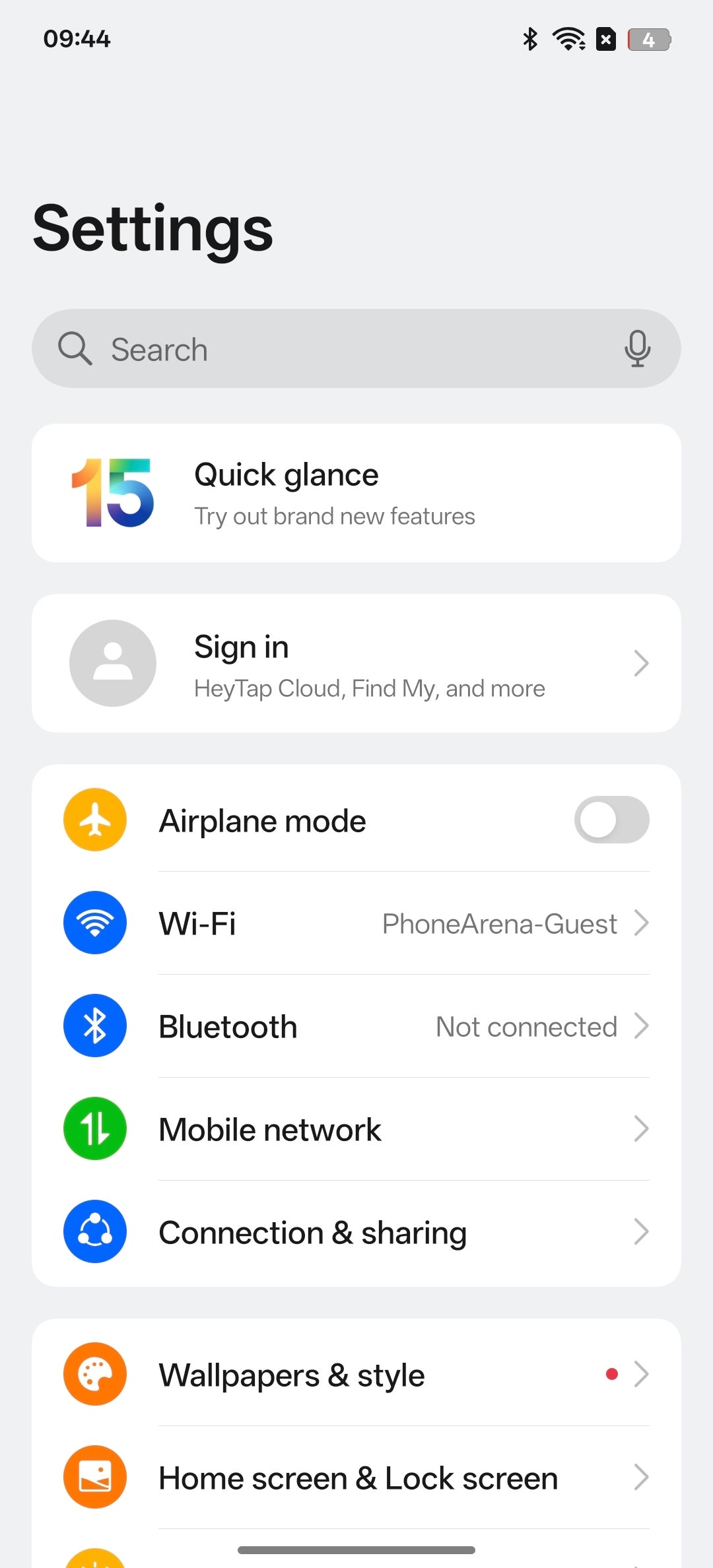Open Connection & sharing
Viewport: 713px width, 1568px height.
(356, 1231)
